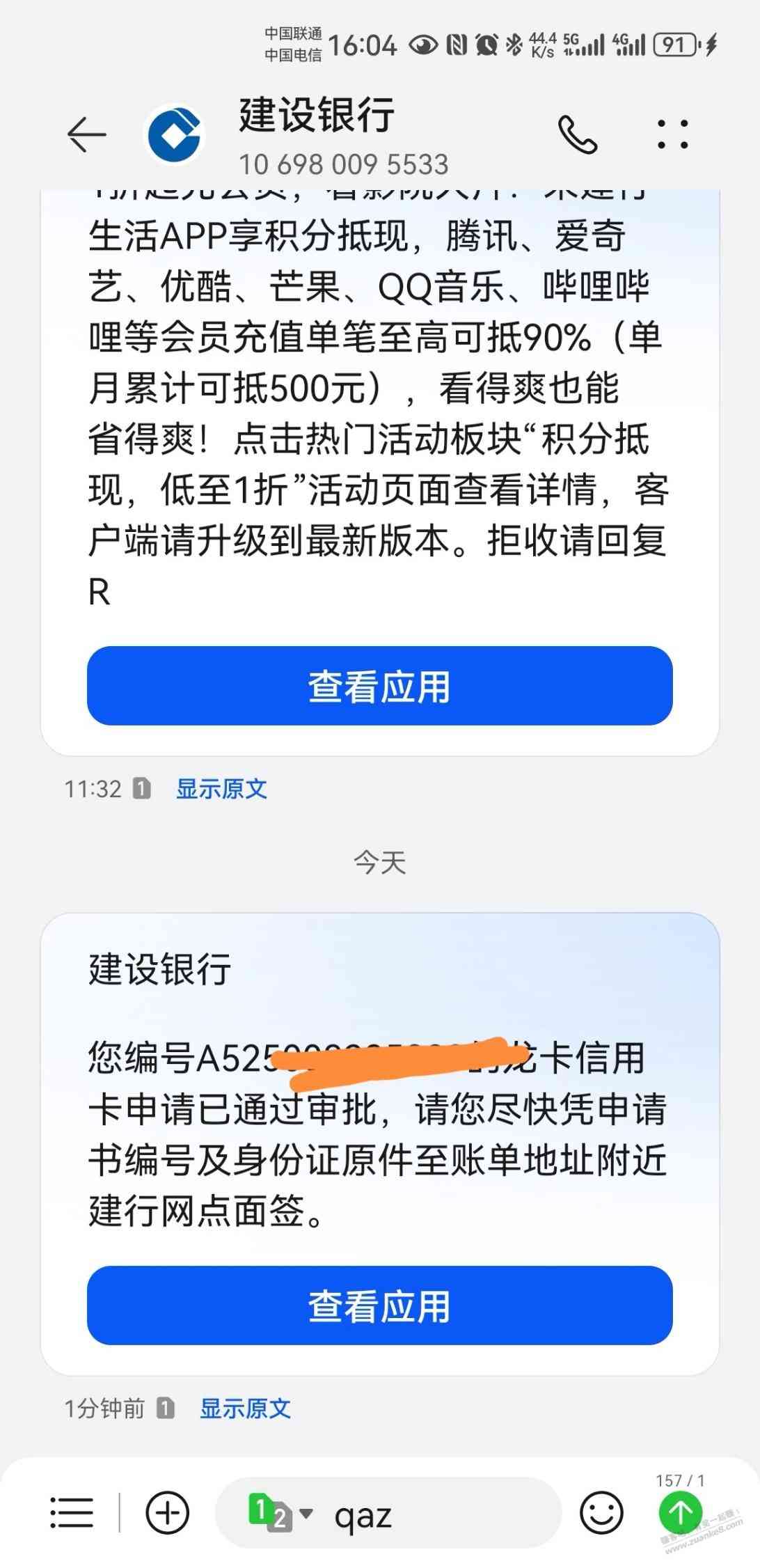
Task: Open the quick menu list icon
Action: tap(72, 1512)
